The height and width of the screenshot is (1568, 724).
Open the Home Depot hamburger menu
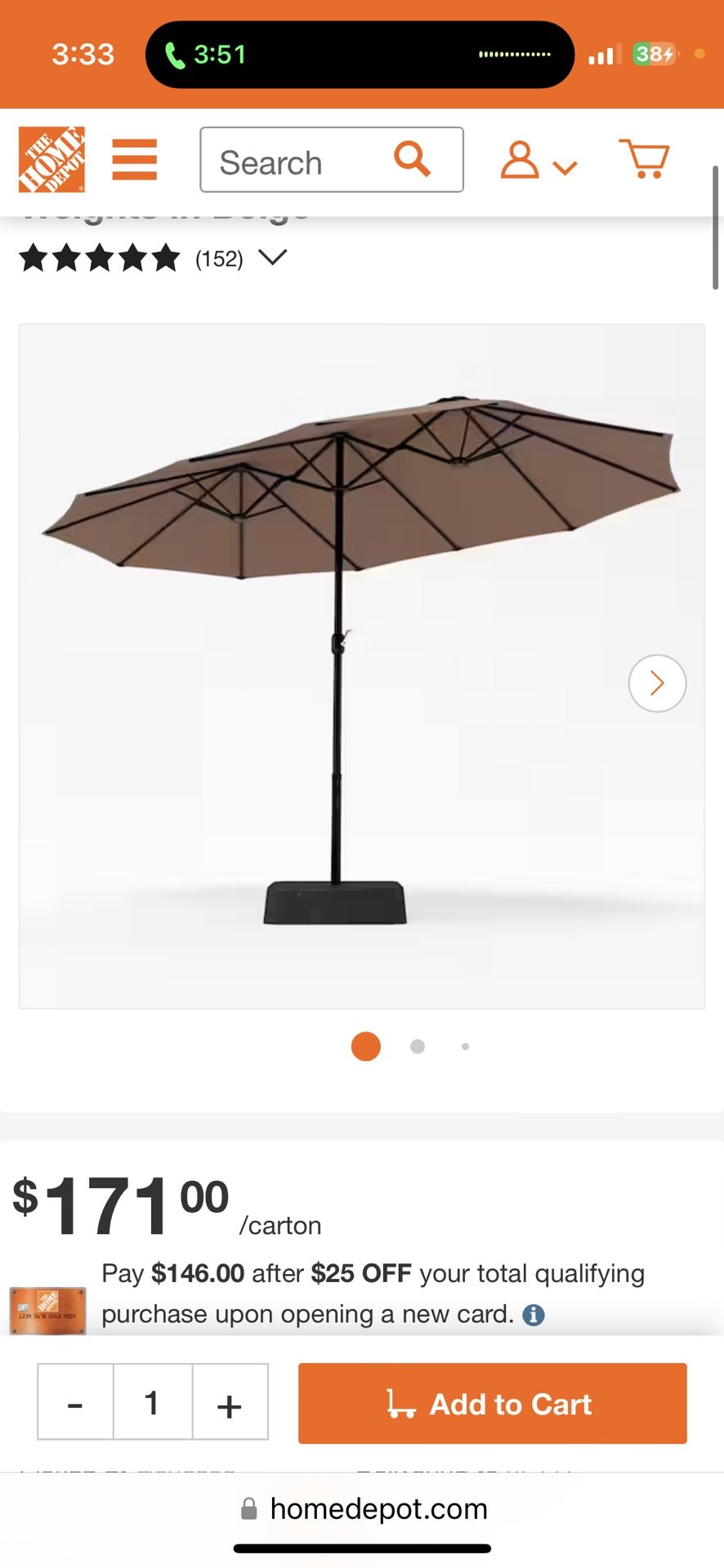coord(135,160)
